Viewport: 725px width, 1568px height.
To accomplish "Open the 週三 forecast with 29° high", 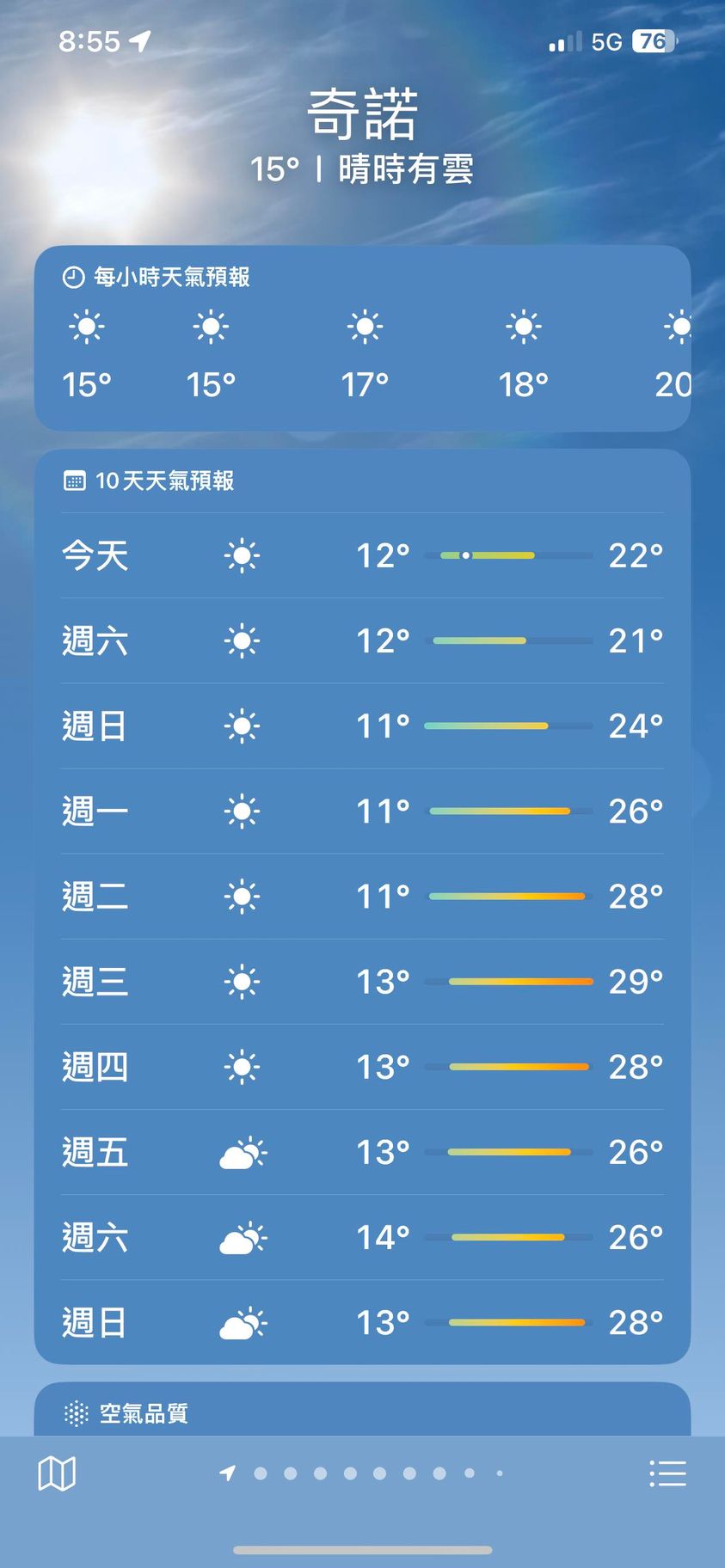I will [x=362, y=981].
